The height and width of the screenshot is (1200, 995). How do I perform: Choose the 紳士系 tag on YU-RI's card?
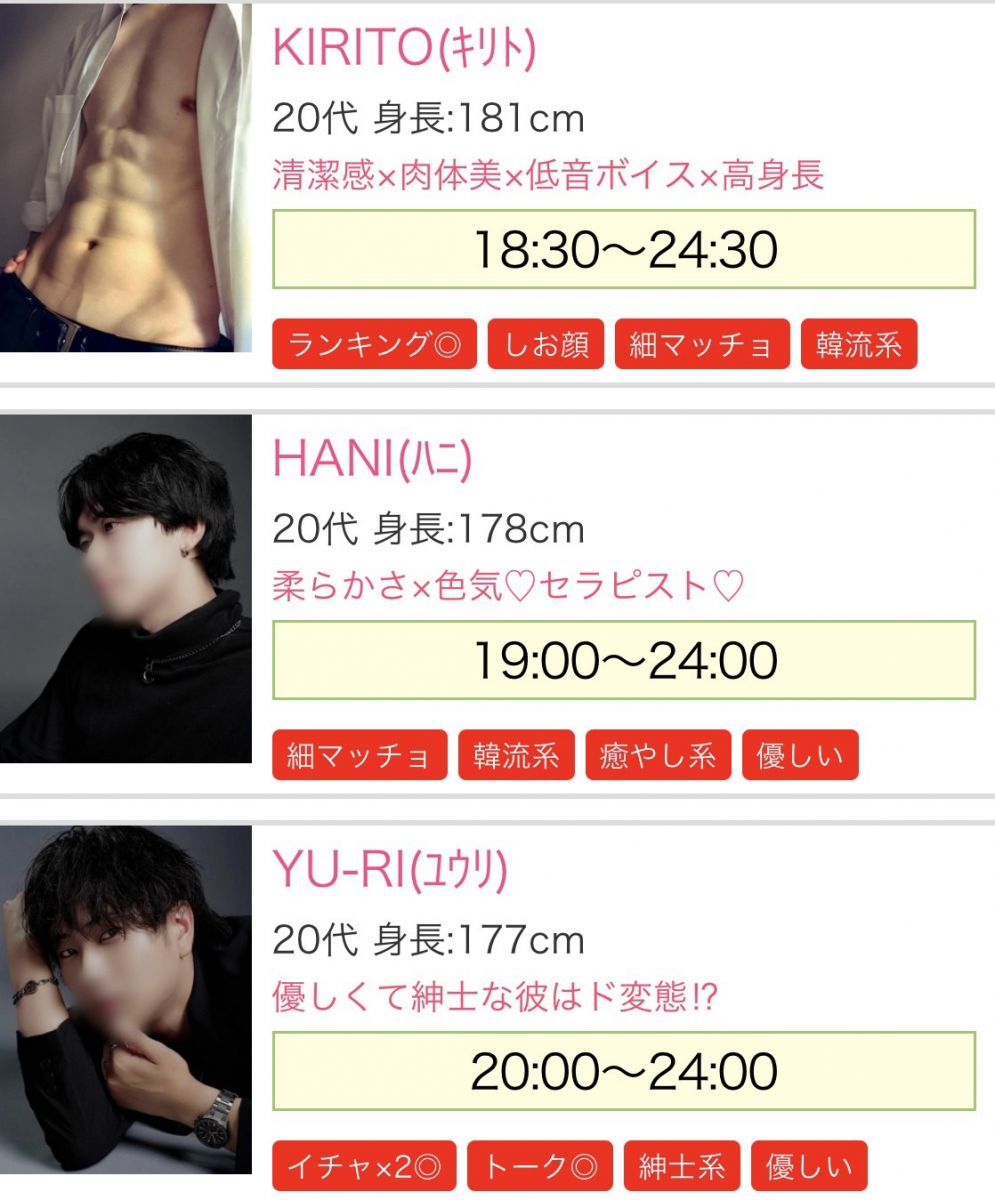coord(682,1166)
